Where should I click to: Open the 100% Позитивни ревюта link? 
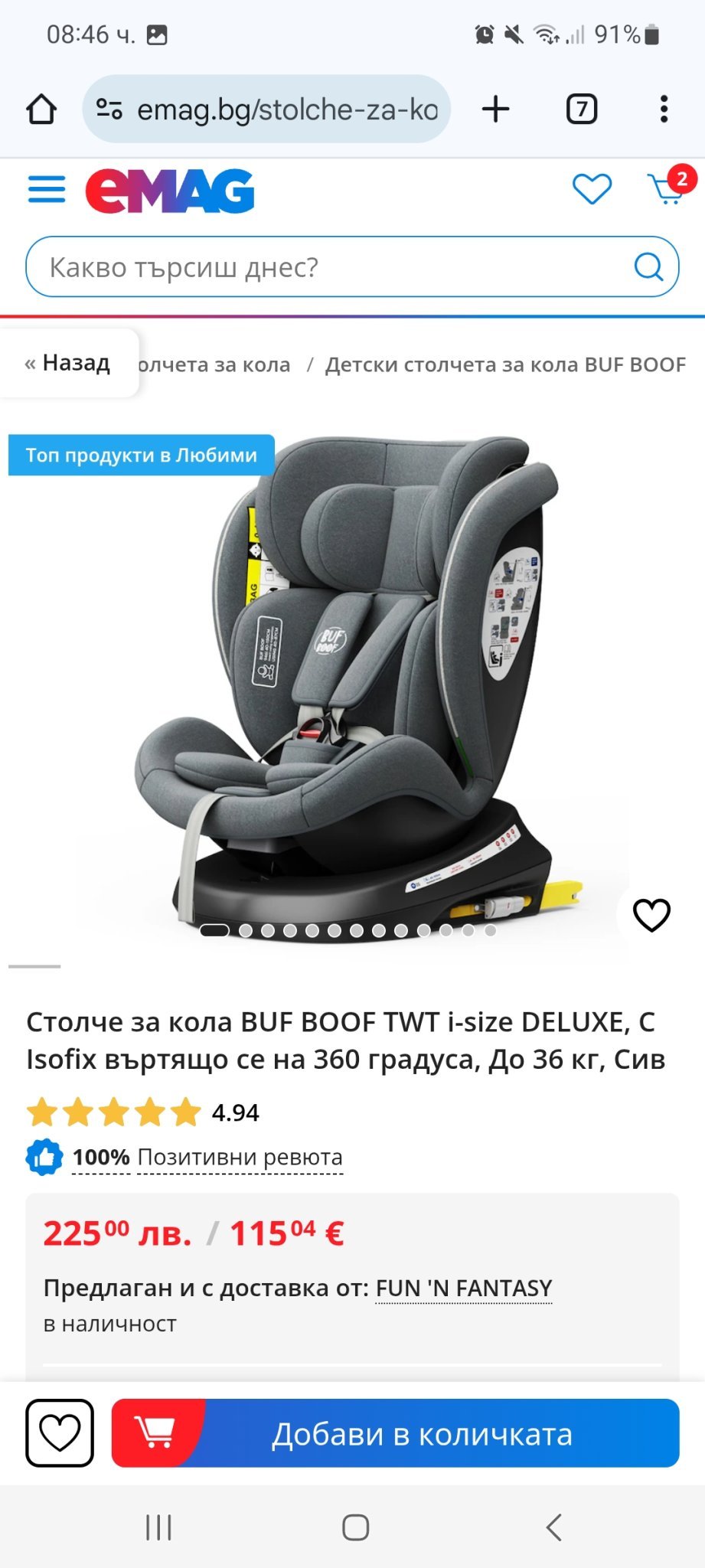(x=207, y=1157)
